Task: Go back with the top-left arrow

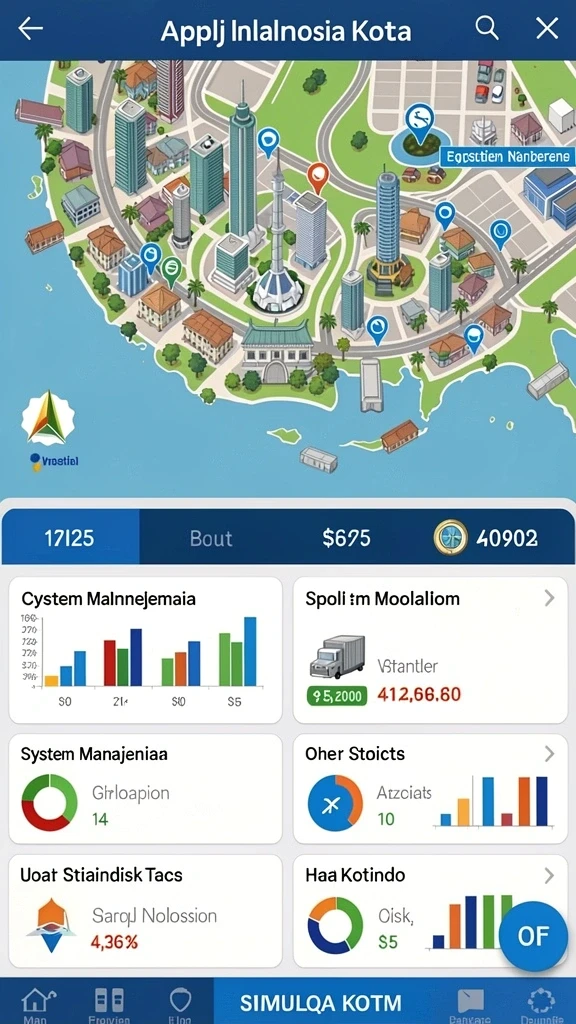Action: click(30, 29)
